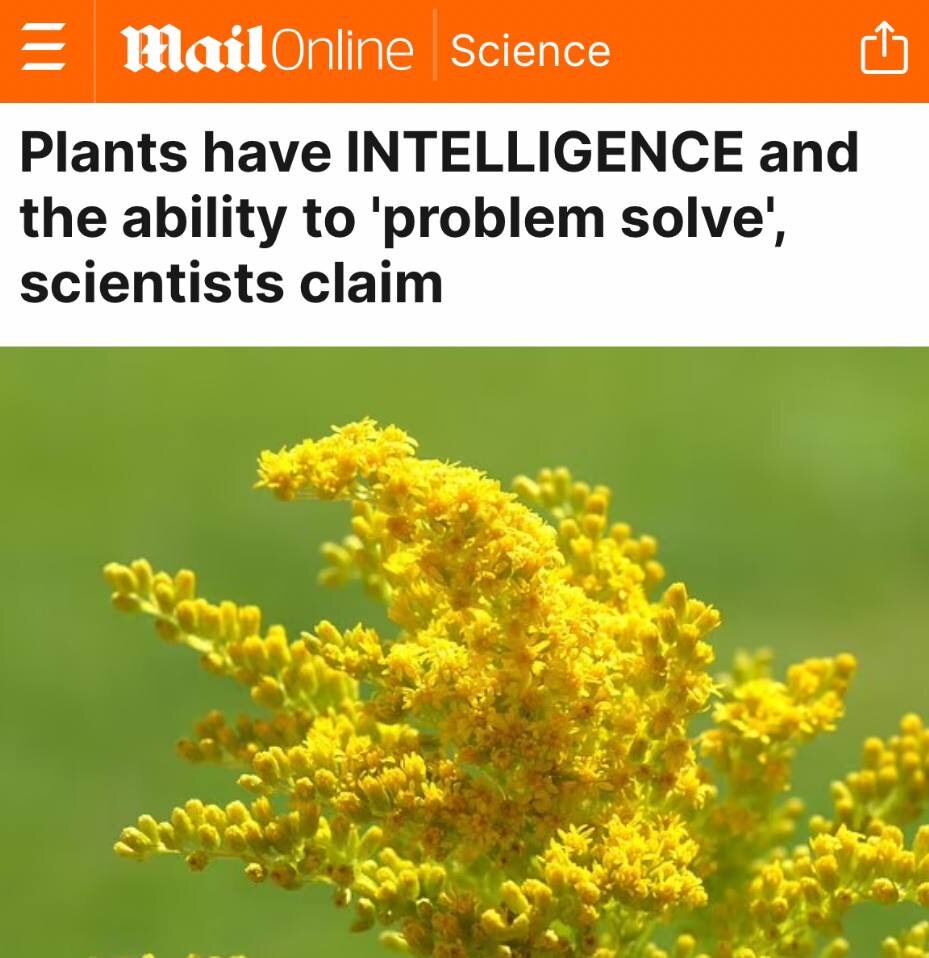Open the Science section

[529, 50]
